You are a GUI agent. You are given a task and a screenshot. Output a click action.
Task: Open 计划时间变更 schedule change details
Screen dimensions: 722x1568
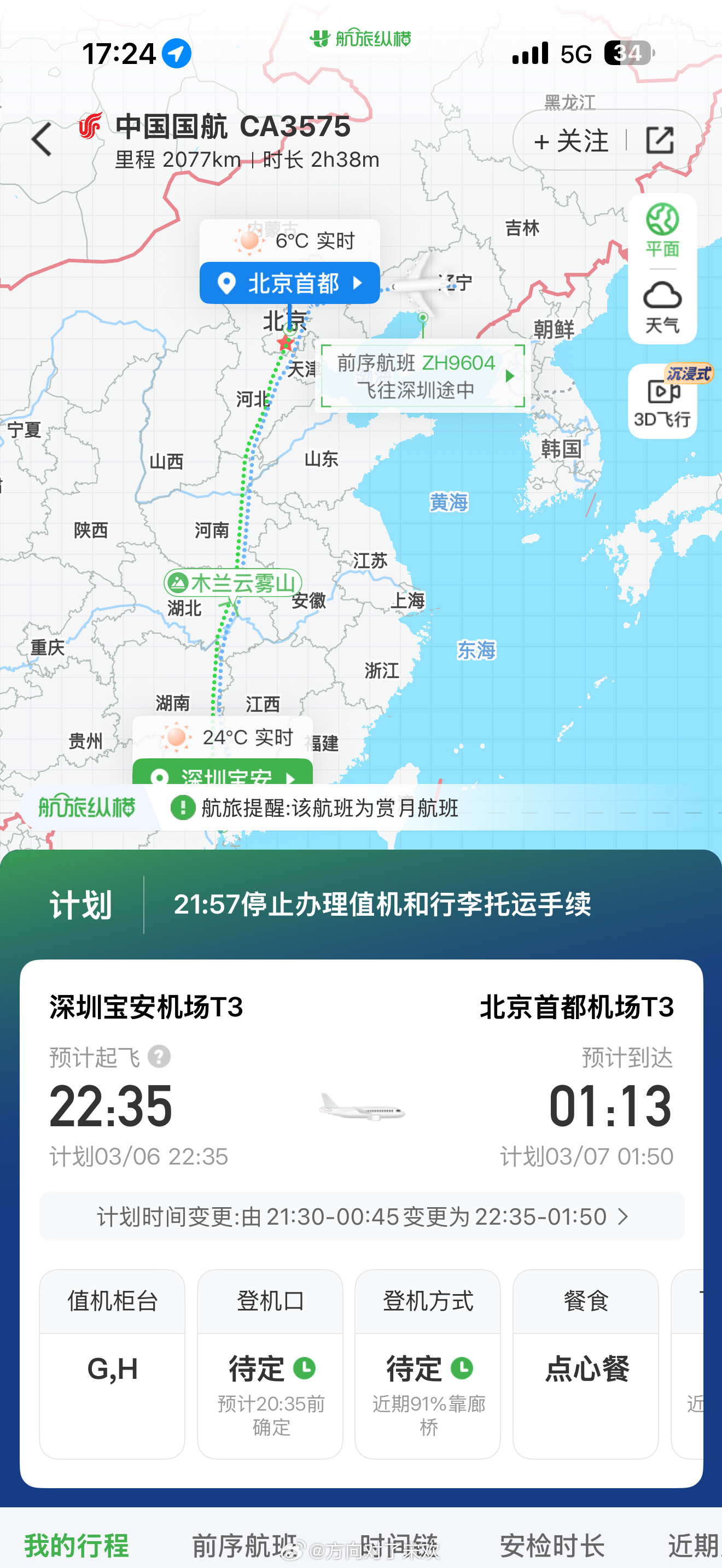pyautogui.click(x=361, y=1217)
